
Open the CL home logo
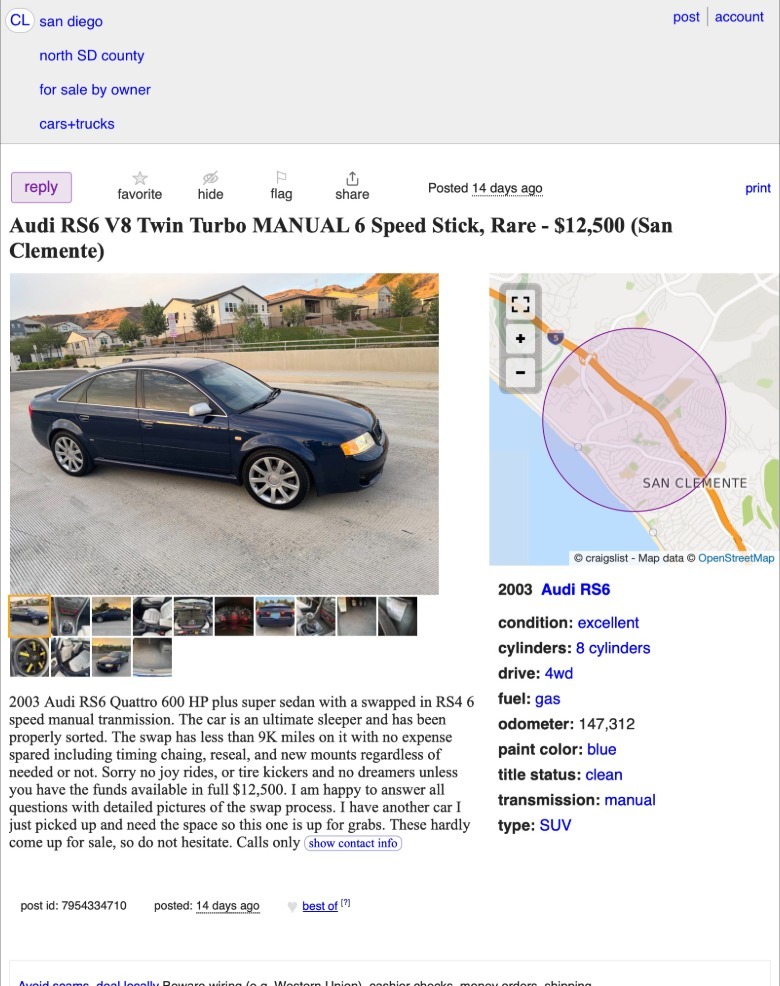pos(20,20)
